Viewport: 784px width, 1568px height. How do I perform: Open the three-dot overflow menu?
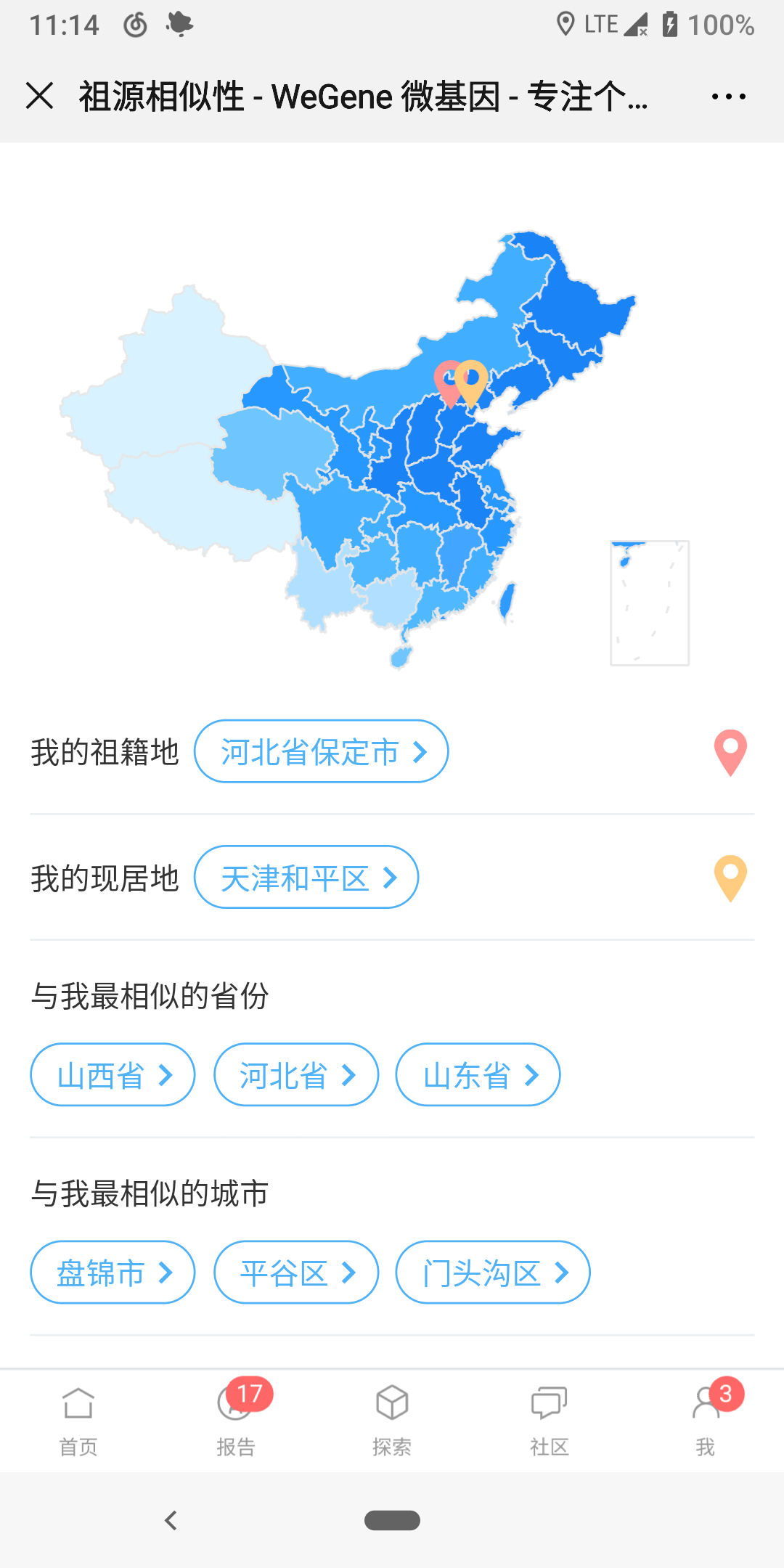point(728,97)
